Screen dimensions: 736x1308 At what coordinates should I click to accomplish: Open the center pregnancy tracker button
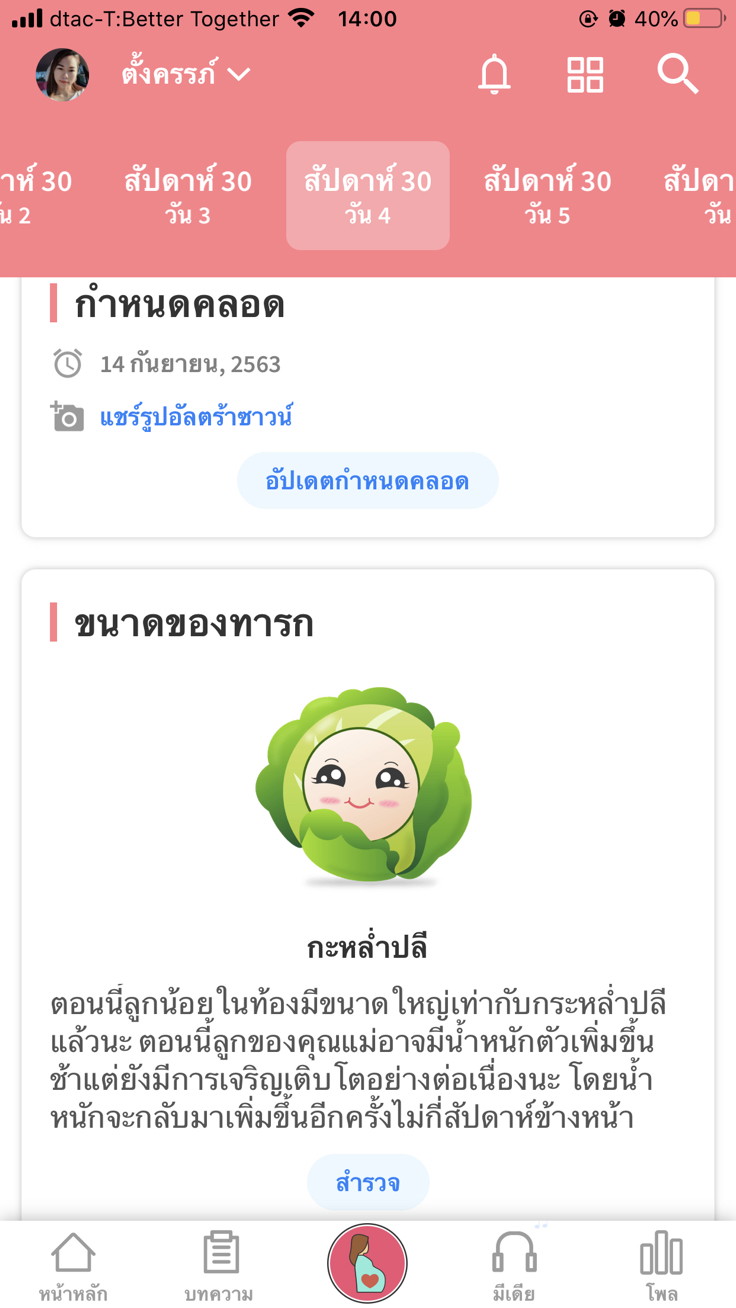[x=367, y=1263]
